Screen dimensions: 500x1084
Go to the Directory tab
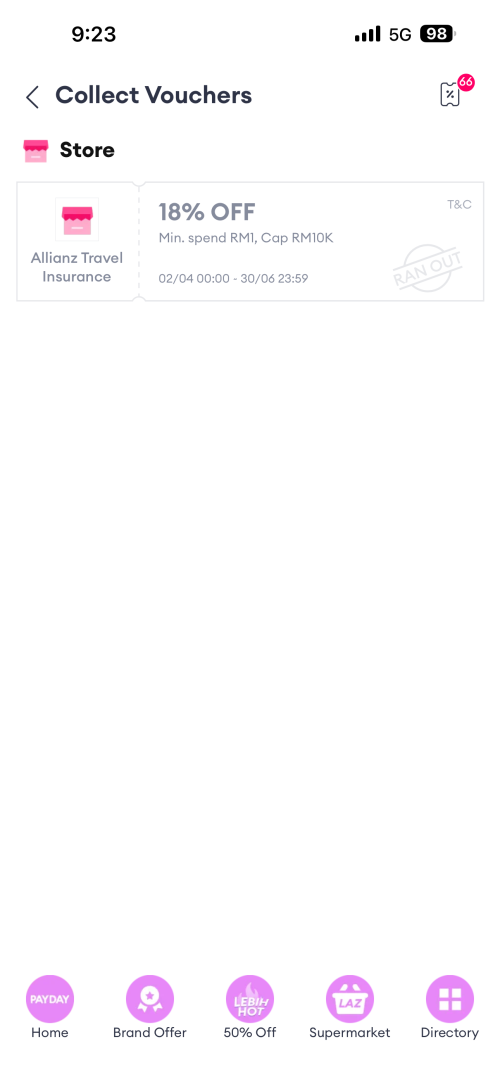(450, 1007)
